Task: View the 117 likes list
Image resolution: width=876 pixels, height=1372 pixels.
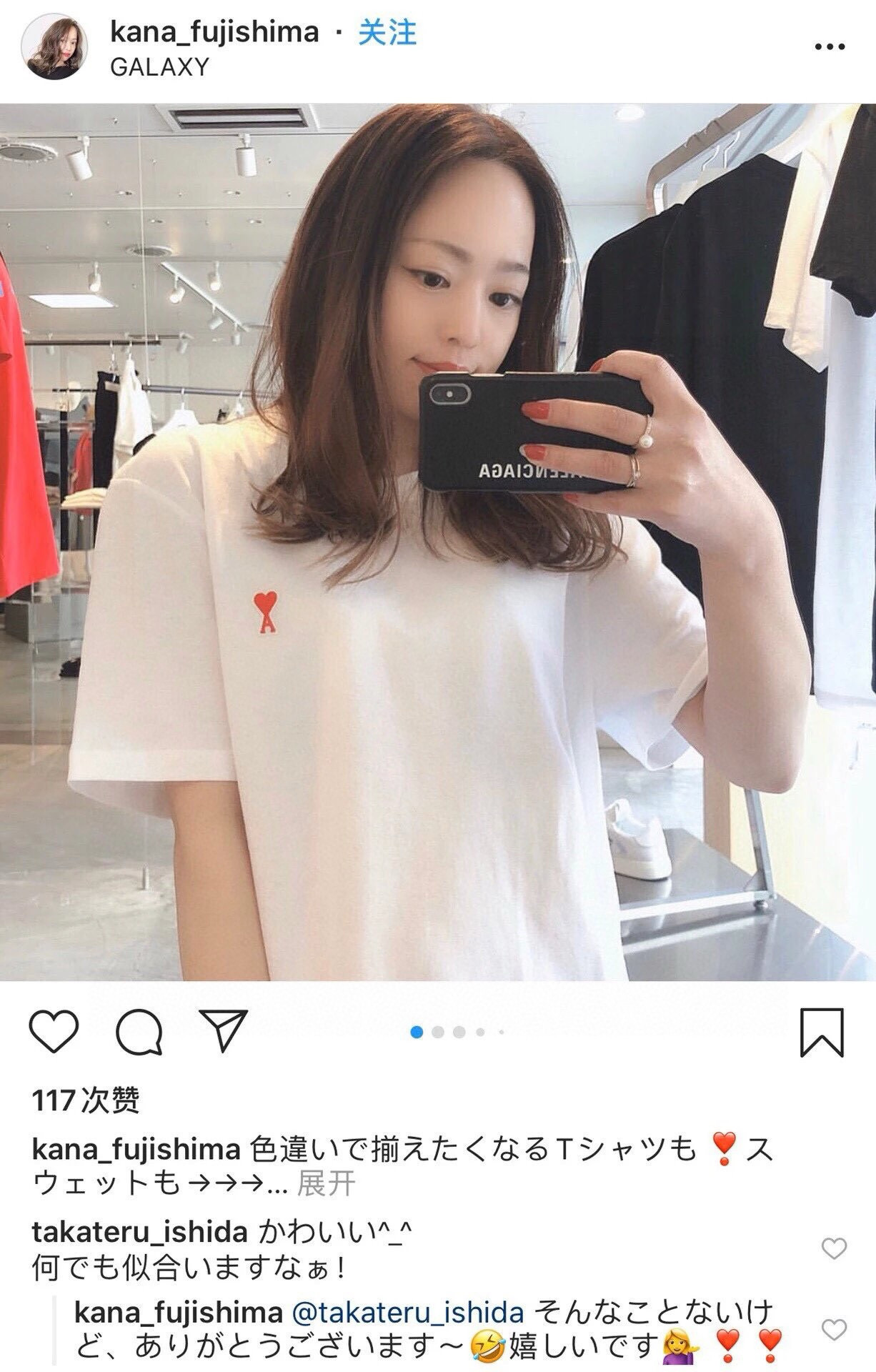Action: [x=86, y=1100]
